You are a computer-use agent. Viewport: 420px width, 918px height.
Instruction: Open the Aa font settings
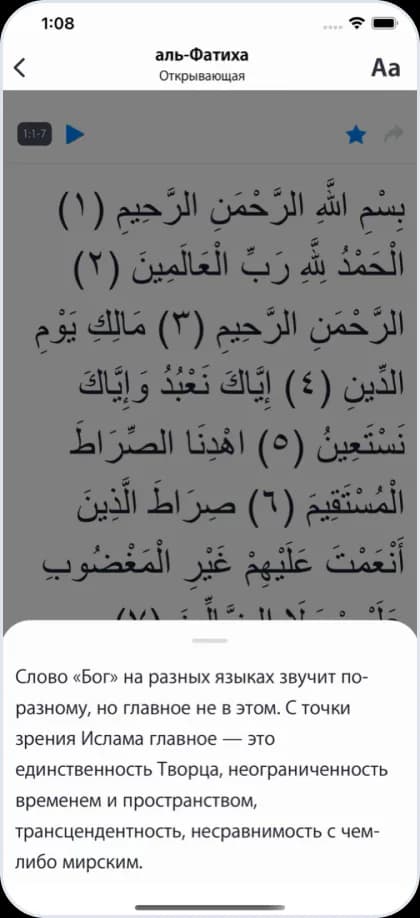coord(385,67)
